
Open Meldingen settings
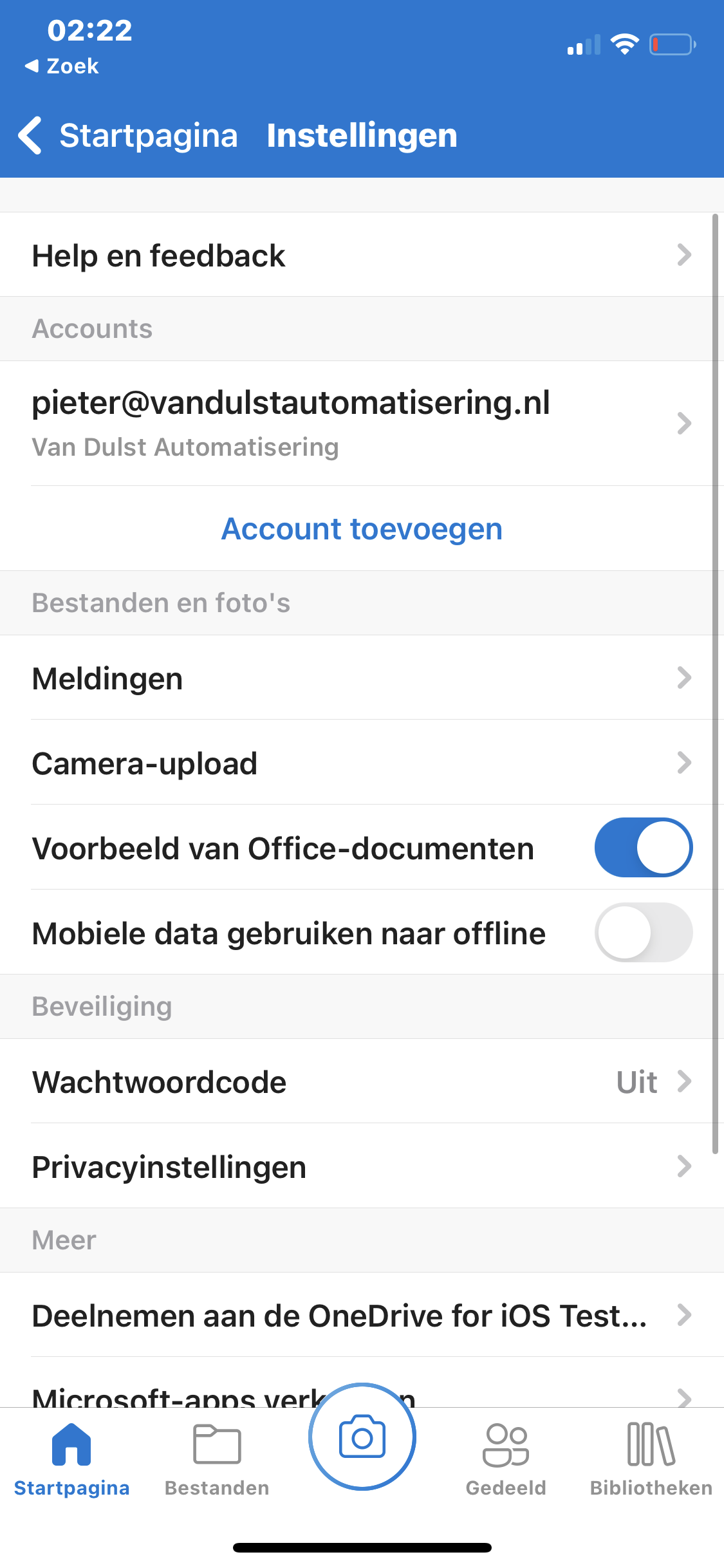(x=360, y=678)
